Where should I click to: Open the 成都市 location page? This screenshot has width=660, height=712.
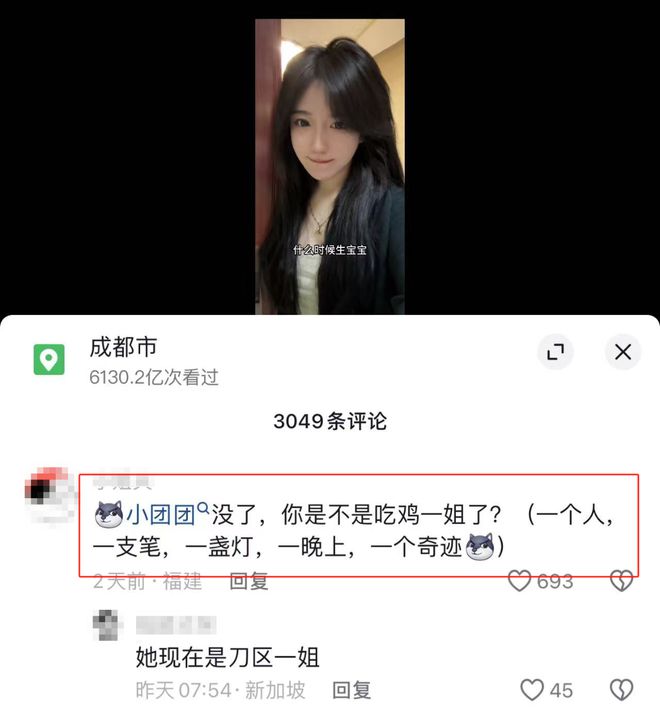pos(123,349)
